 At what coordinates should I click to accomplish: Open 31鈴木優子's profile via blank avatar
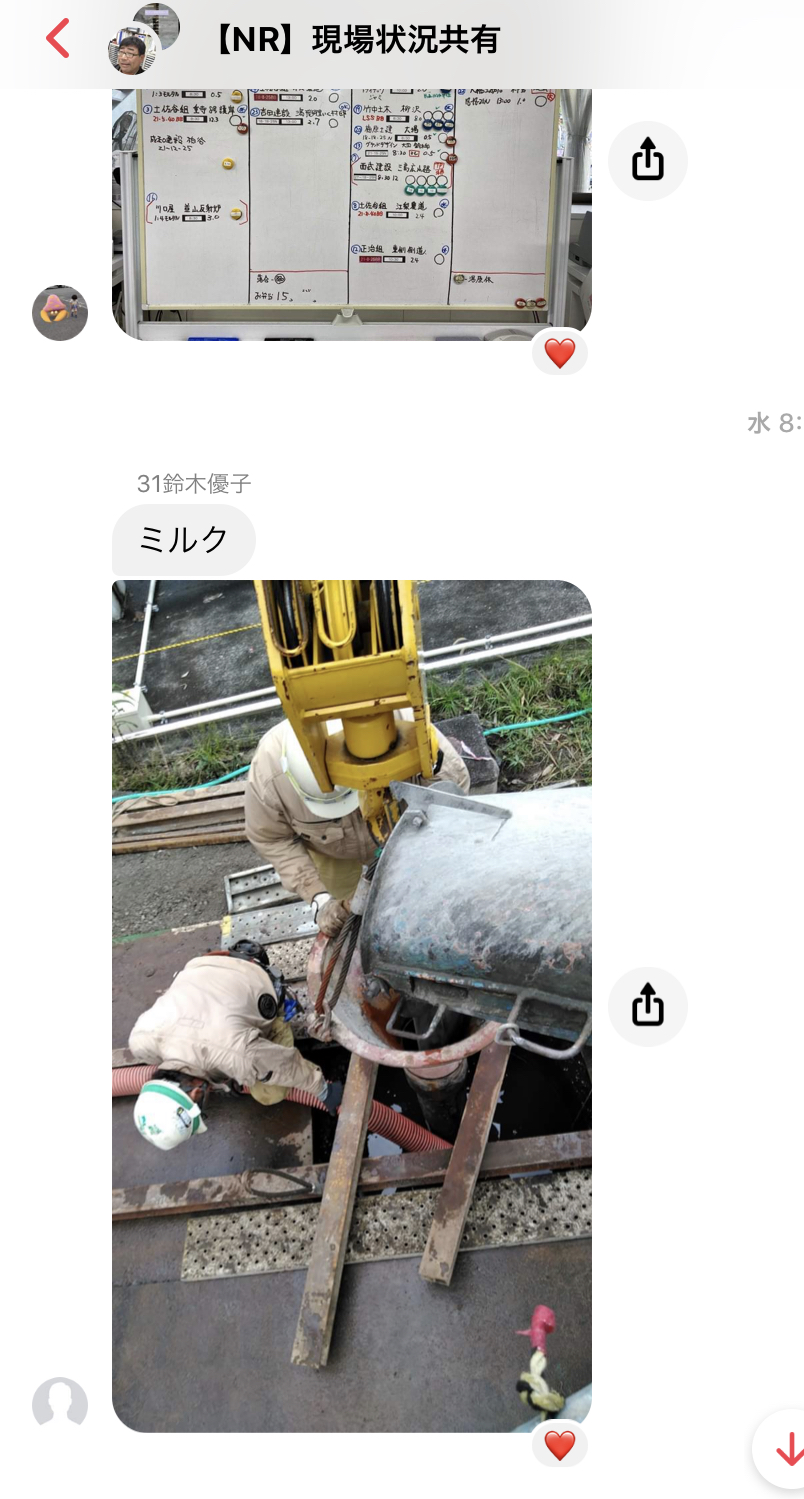60,1405
